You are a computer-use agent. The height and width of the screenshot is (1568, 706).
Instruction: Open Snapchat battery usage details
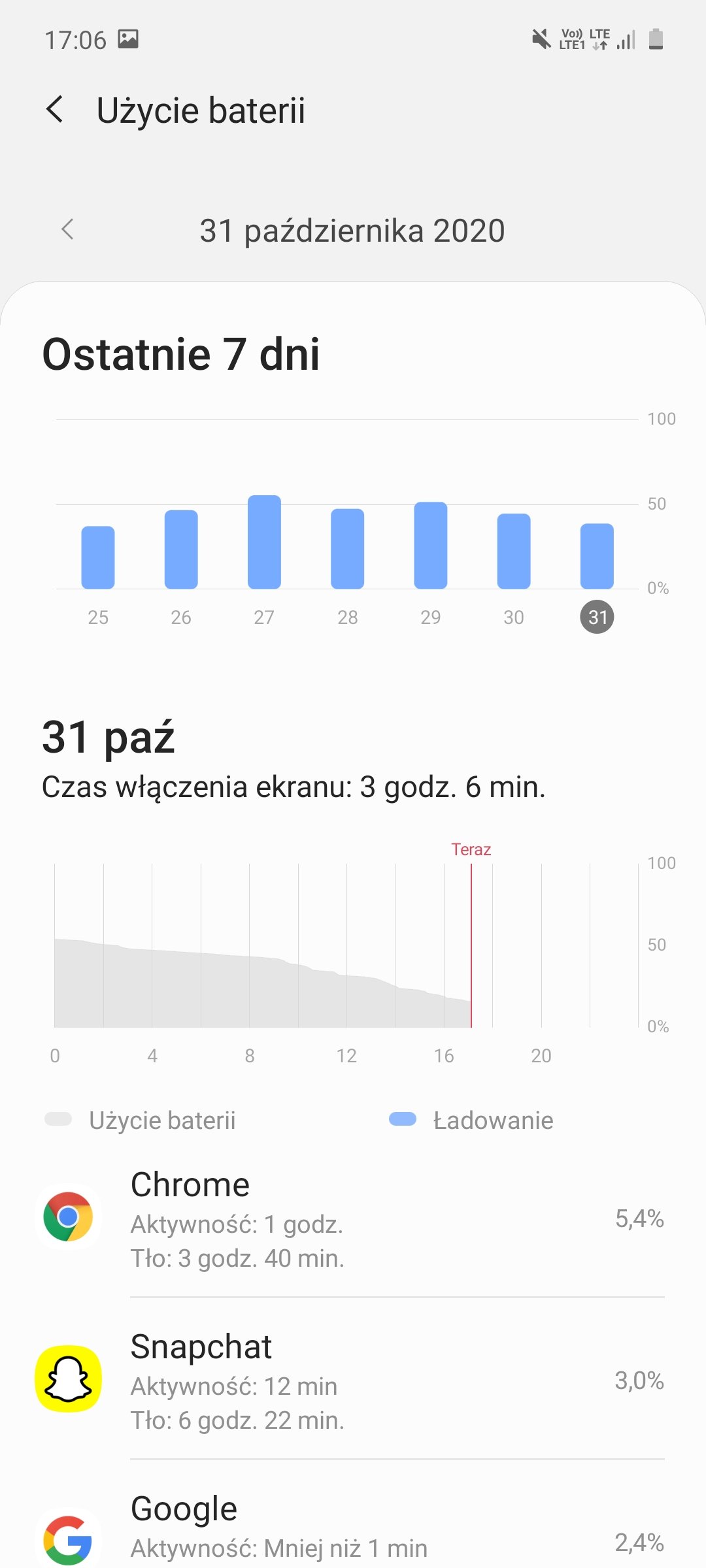coord(353,1380)
